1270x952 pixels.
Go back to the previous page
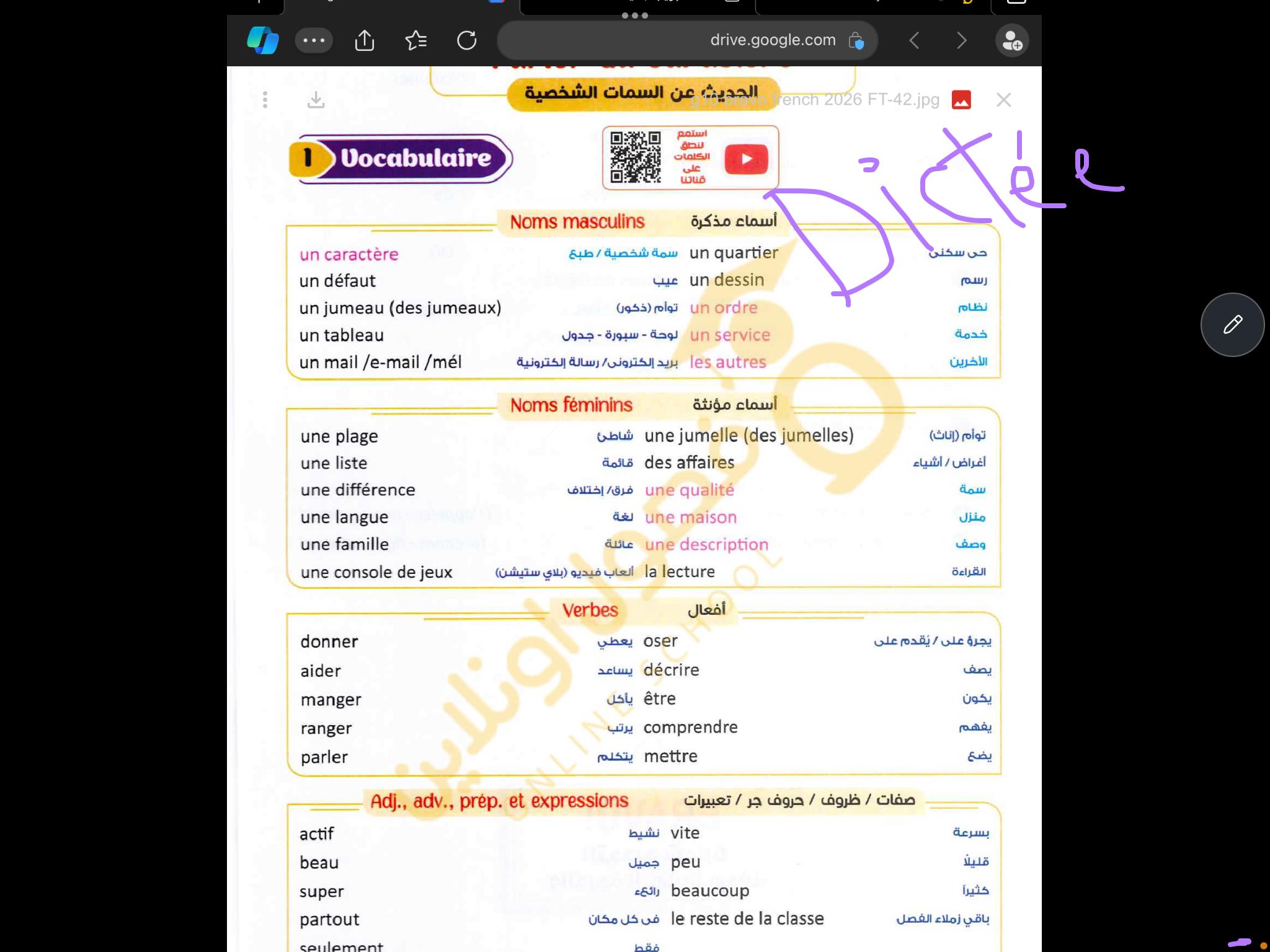[x=914, y=41]
